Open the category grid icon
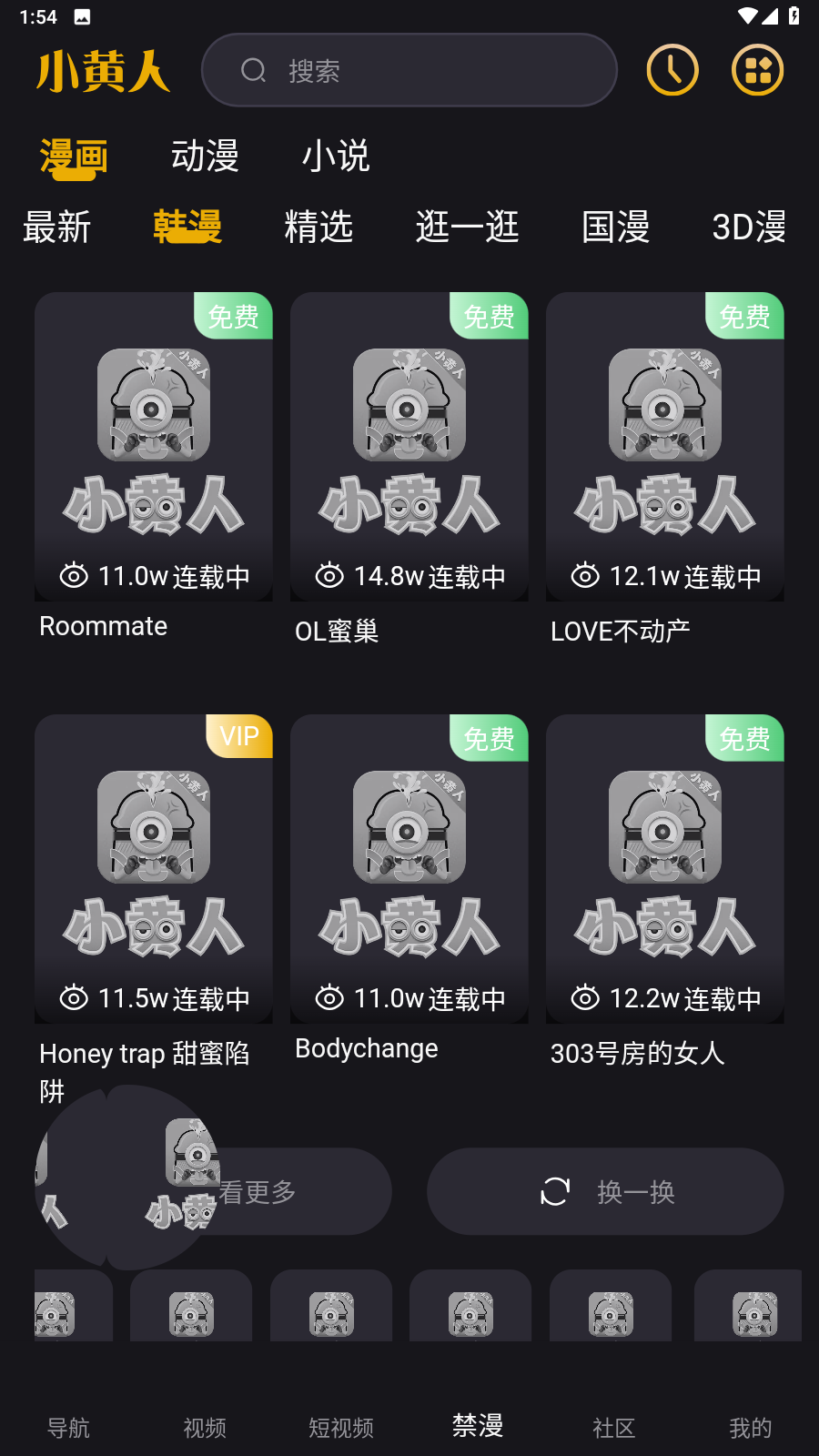The image size is (819, 1456). click(757, 70)
